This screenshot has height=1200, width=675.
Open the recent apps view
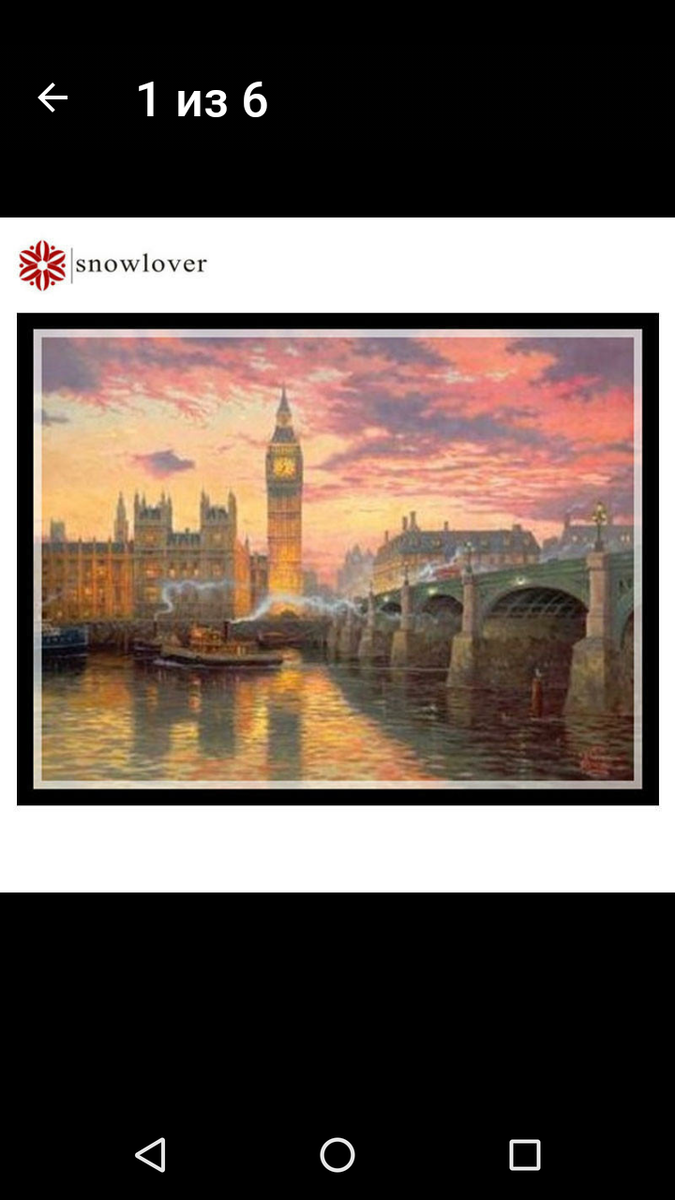pos(524,1154)
